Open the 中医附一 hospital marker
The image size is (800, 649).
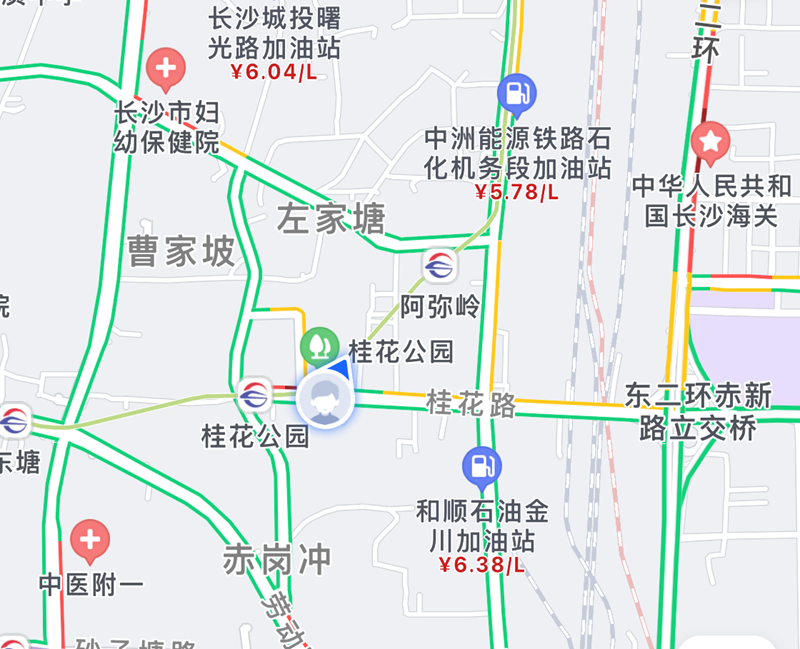(x=90, y=540)
